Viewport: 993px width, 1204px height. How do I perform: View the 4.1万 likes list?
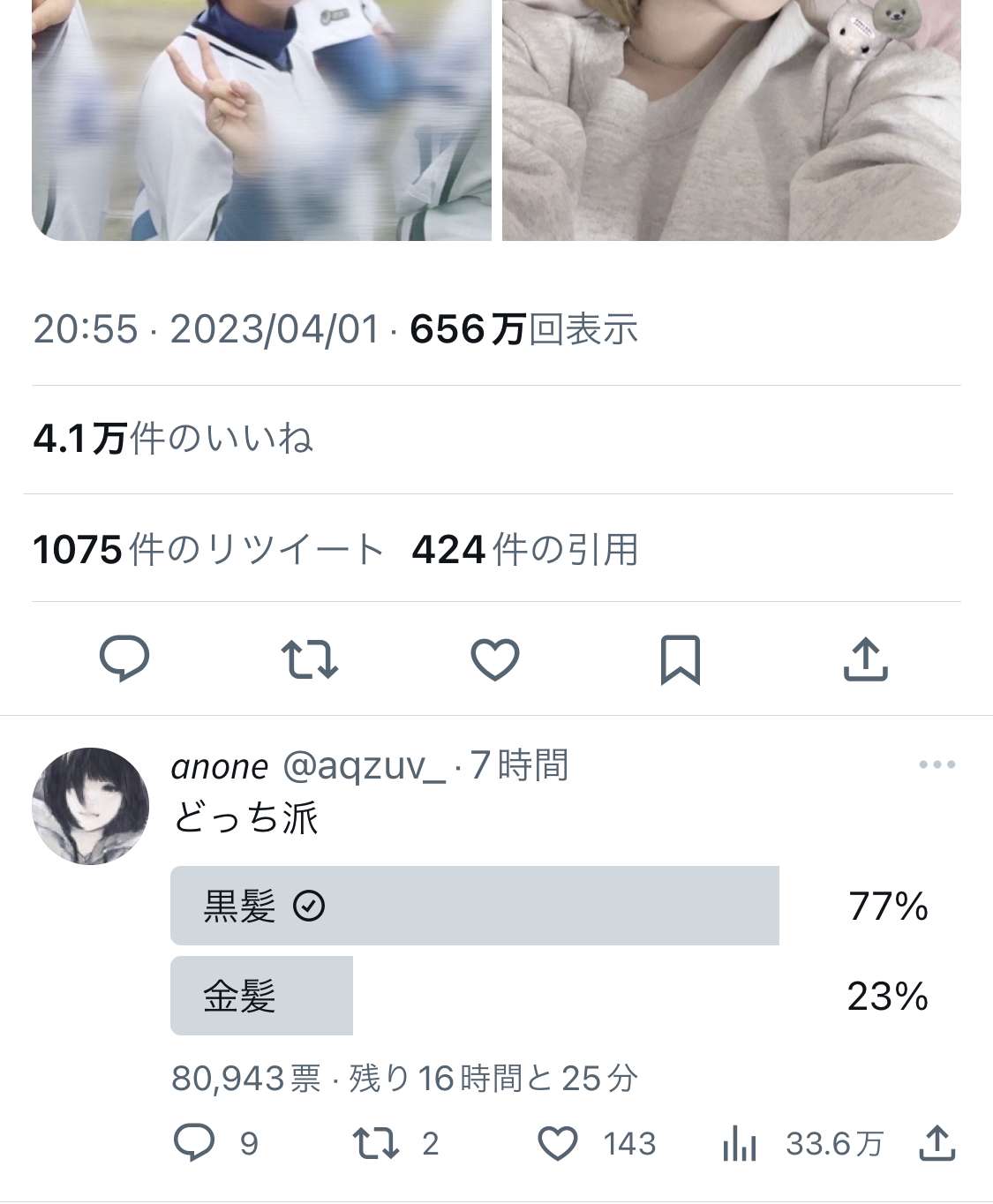[173, 439]
